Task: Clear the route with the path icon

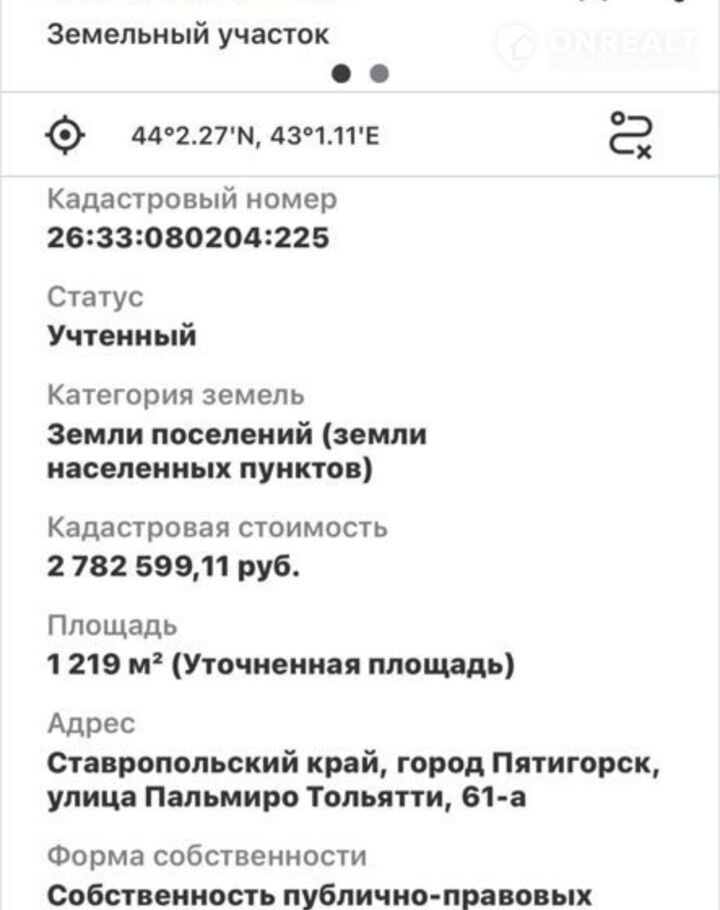Action: 631,135
